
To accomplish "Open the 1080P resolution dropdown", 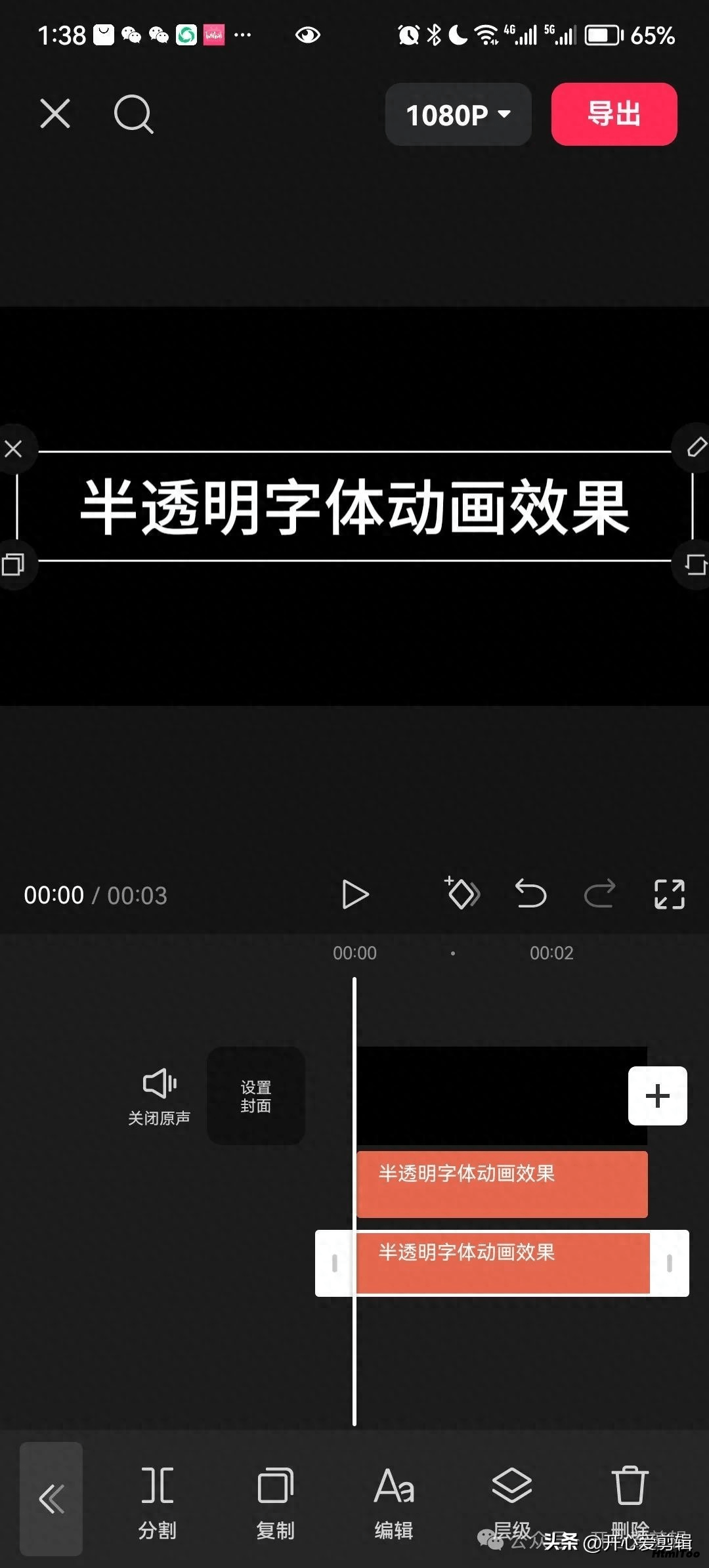I will (458, 114).
